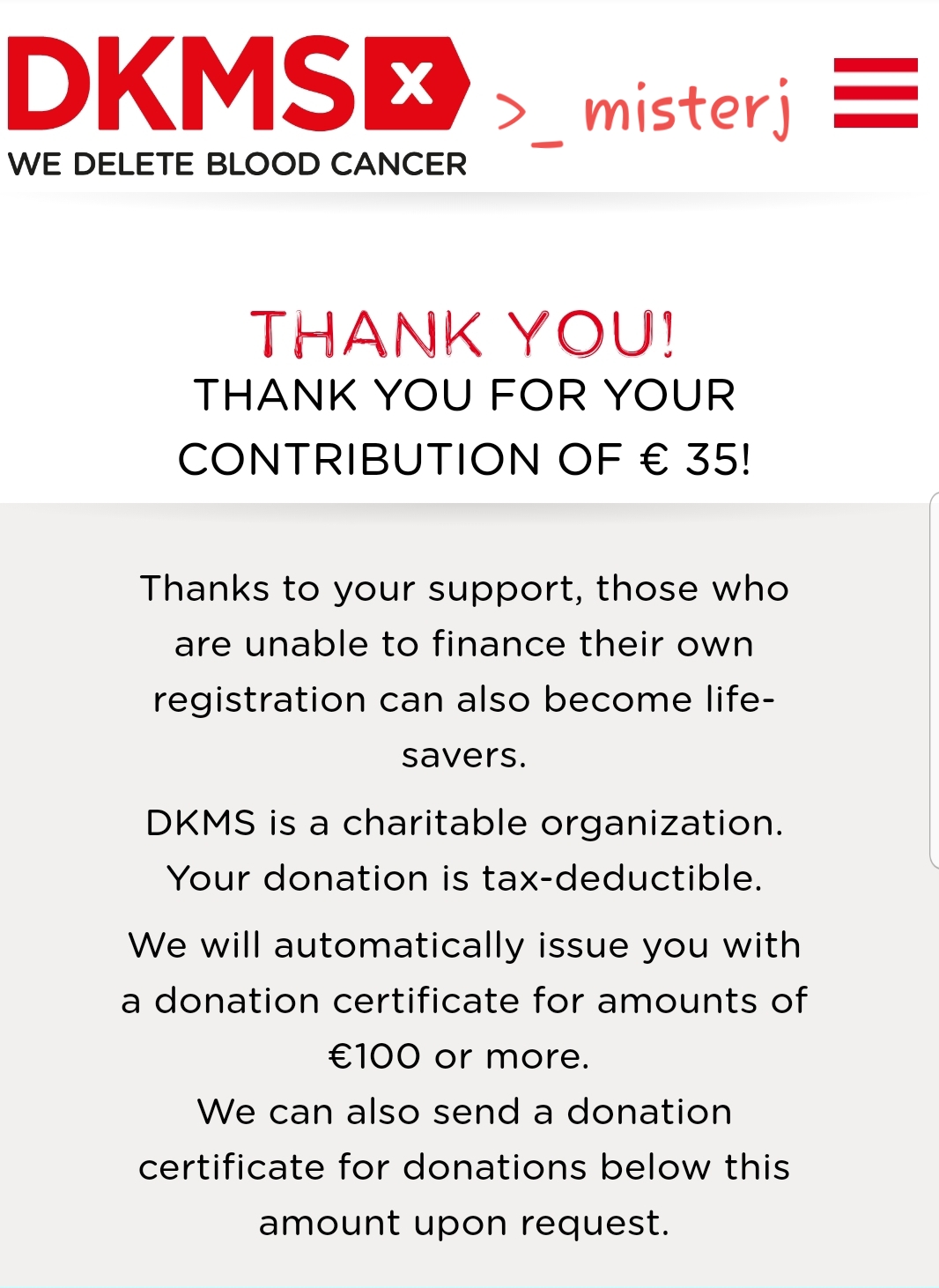Open the hamburger menu
The width and height of the screenshot is (939, 1288).
point(876,93)
